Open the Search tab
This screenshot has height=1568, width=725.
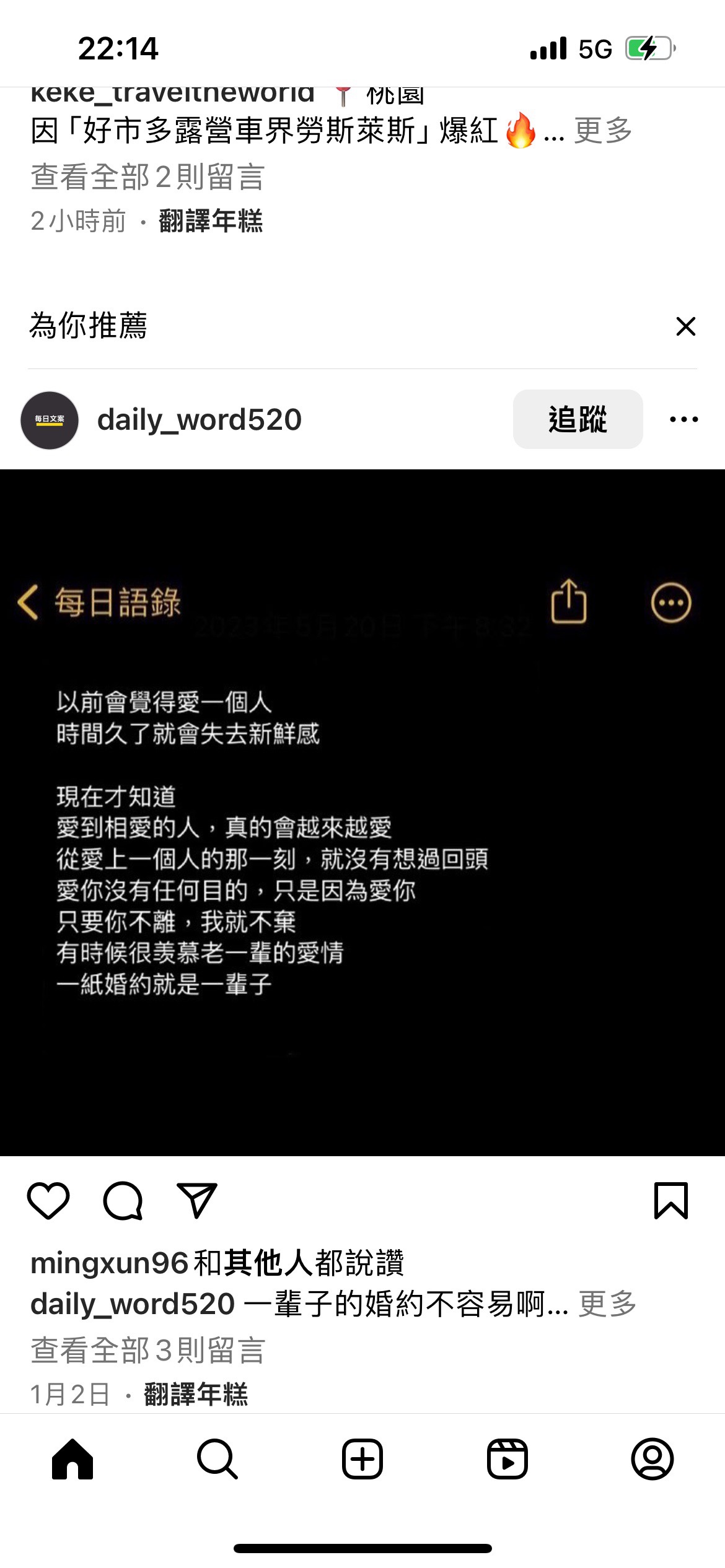(217, 1459)
